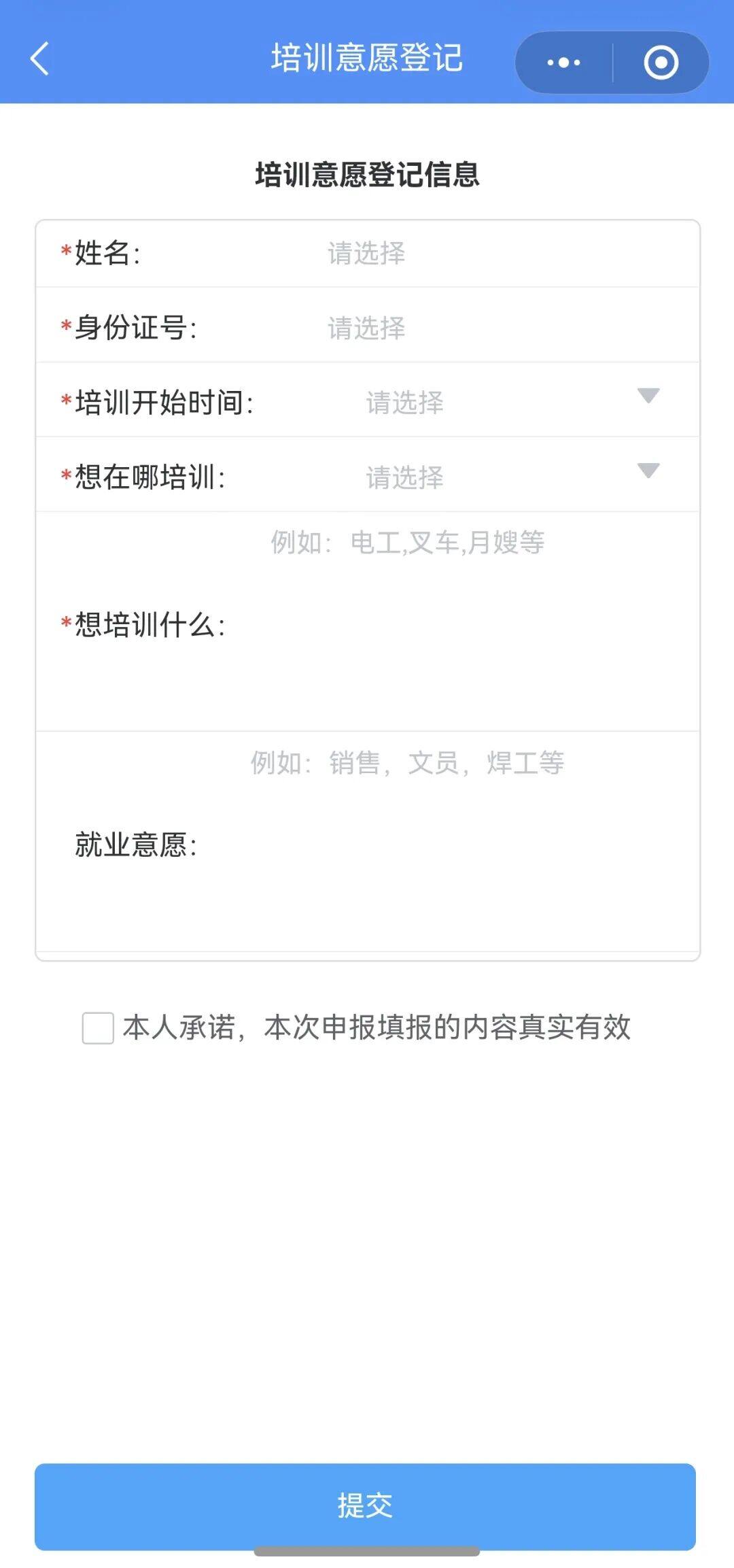
Task: Close the mini program with the circle icon
Action: point(661,63)
